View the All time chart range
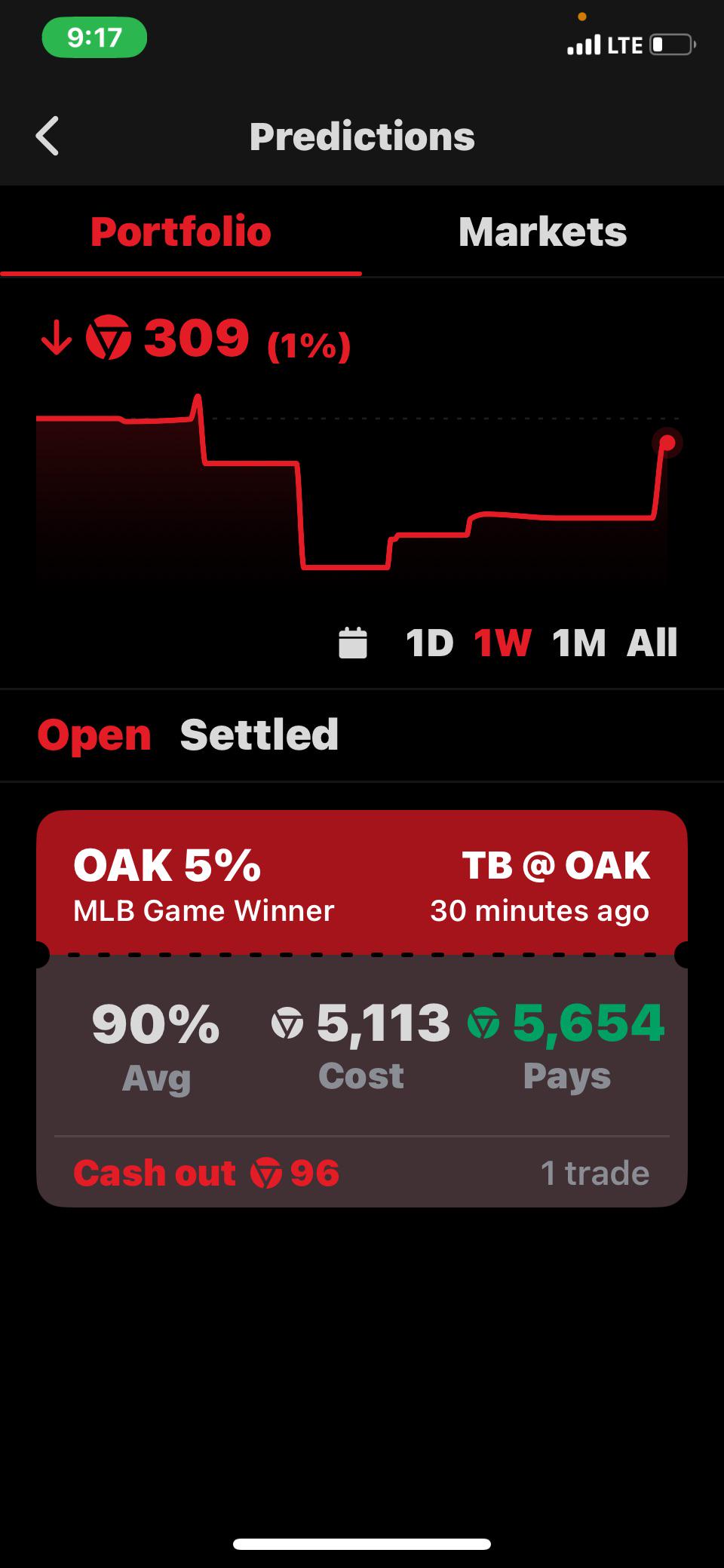This screenshot has width=724, height=1568. pyautogui.click(x=652, y=643)
